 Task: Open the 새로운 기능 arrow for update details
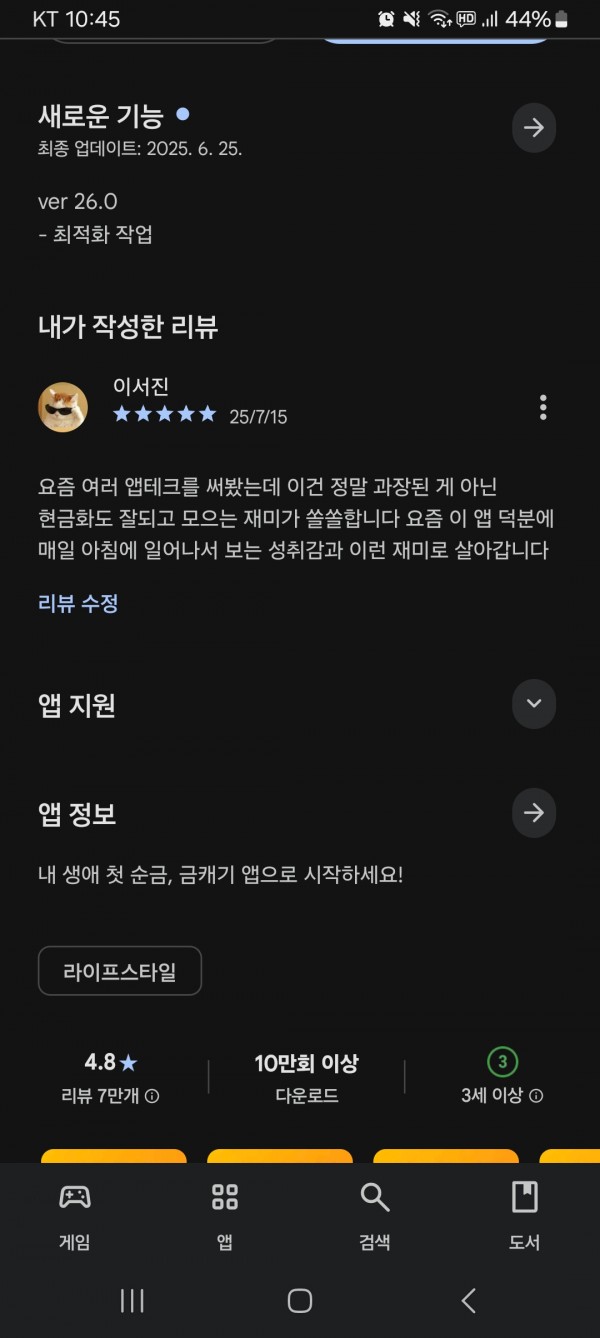[x=534, y=128]
